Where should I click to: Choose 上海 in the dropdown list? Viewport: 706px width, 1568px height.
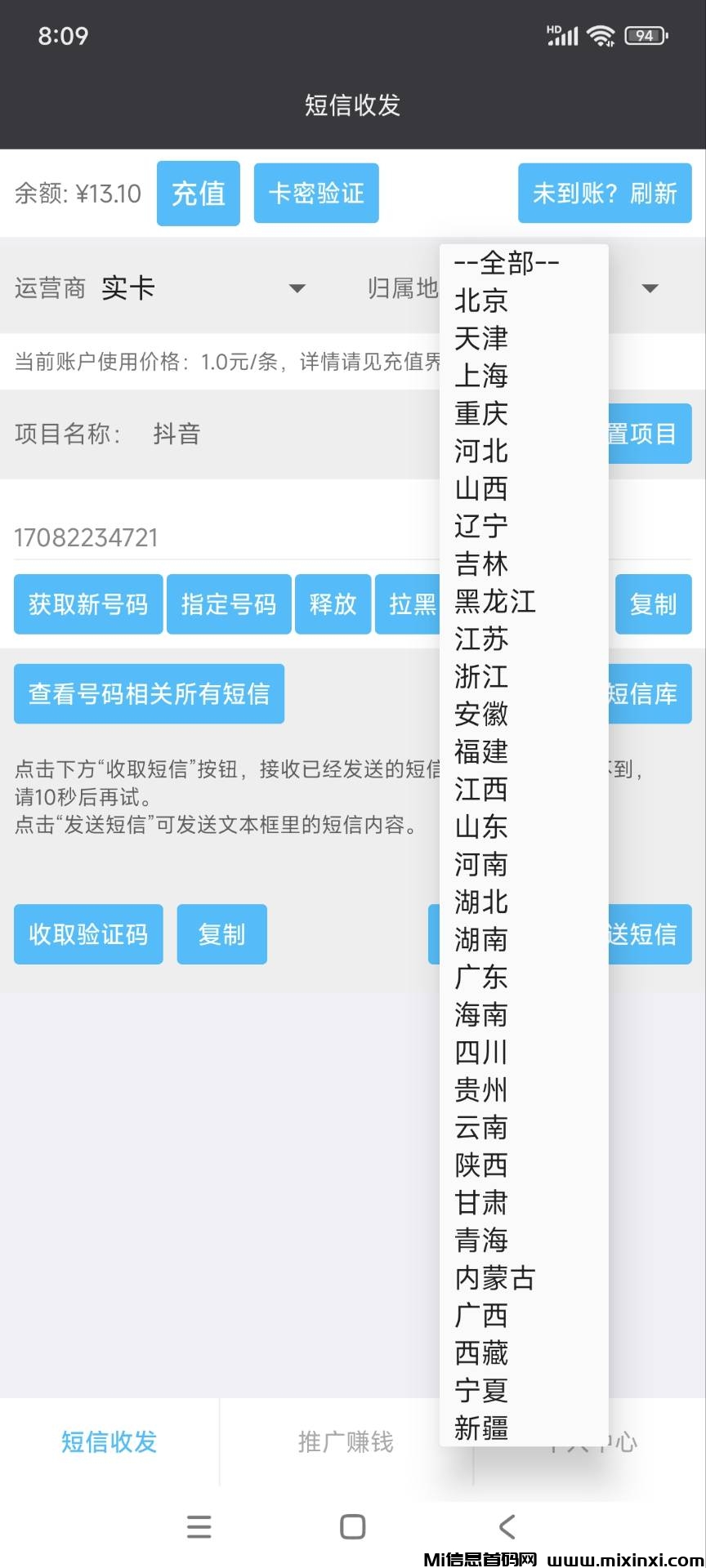(481, 376)
